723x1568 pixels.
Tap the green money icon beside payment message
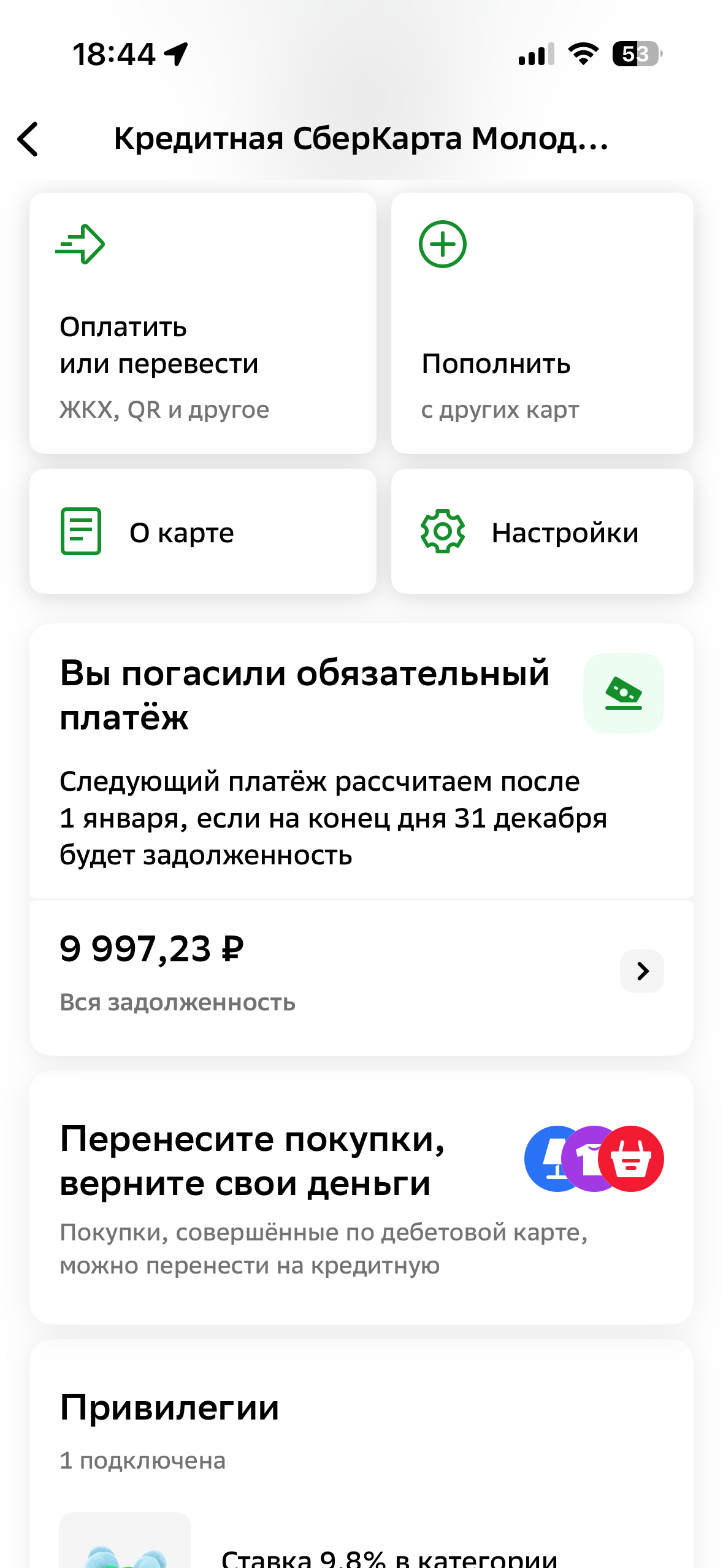tap(623, 692)
